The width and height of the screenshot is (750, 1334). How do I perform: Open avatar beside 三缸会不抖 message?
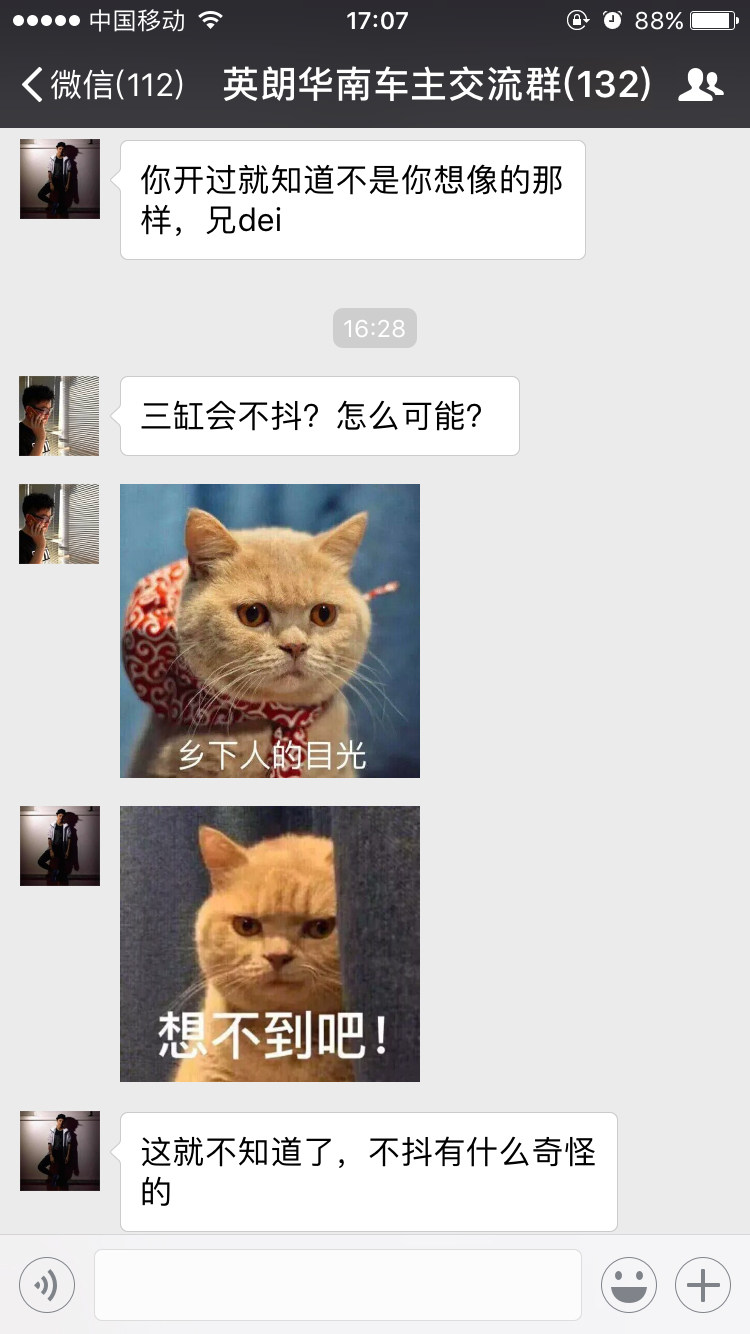(59, 416)
